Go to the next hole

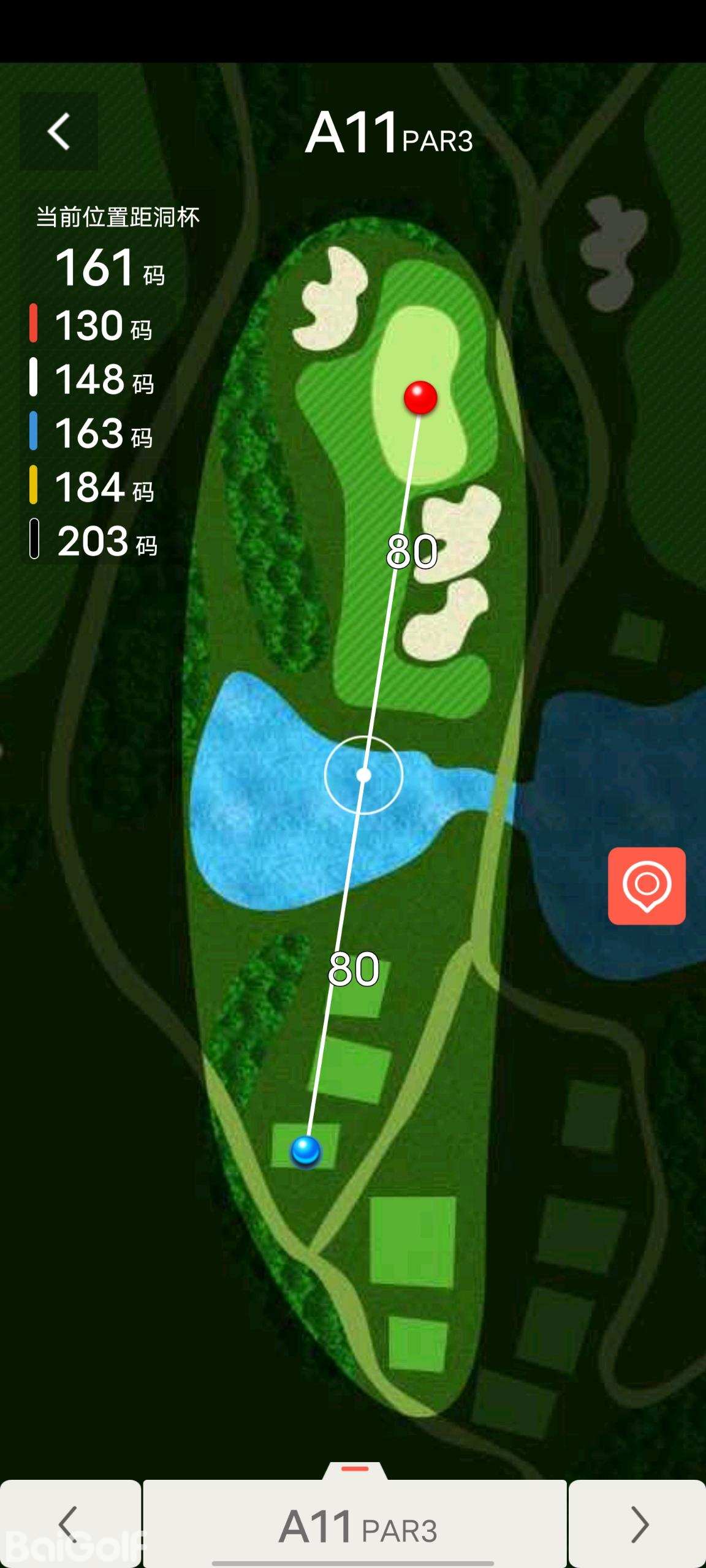coord(637,1523)
